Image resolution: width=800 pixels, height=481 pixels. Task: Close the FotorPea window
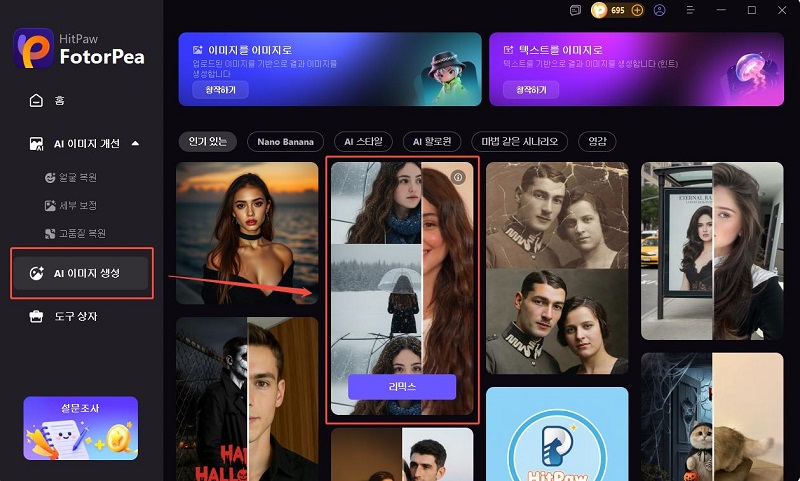[x=781, y=10]
